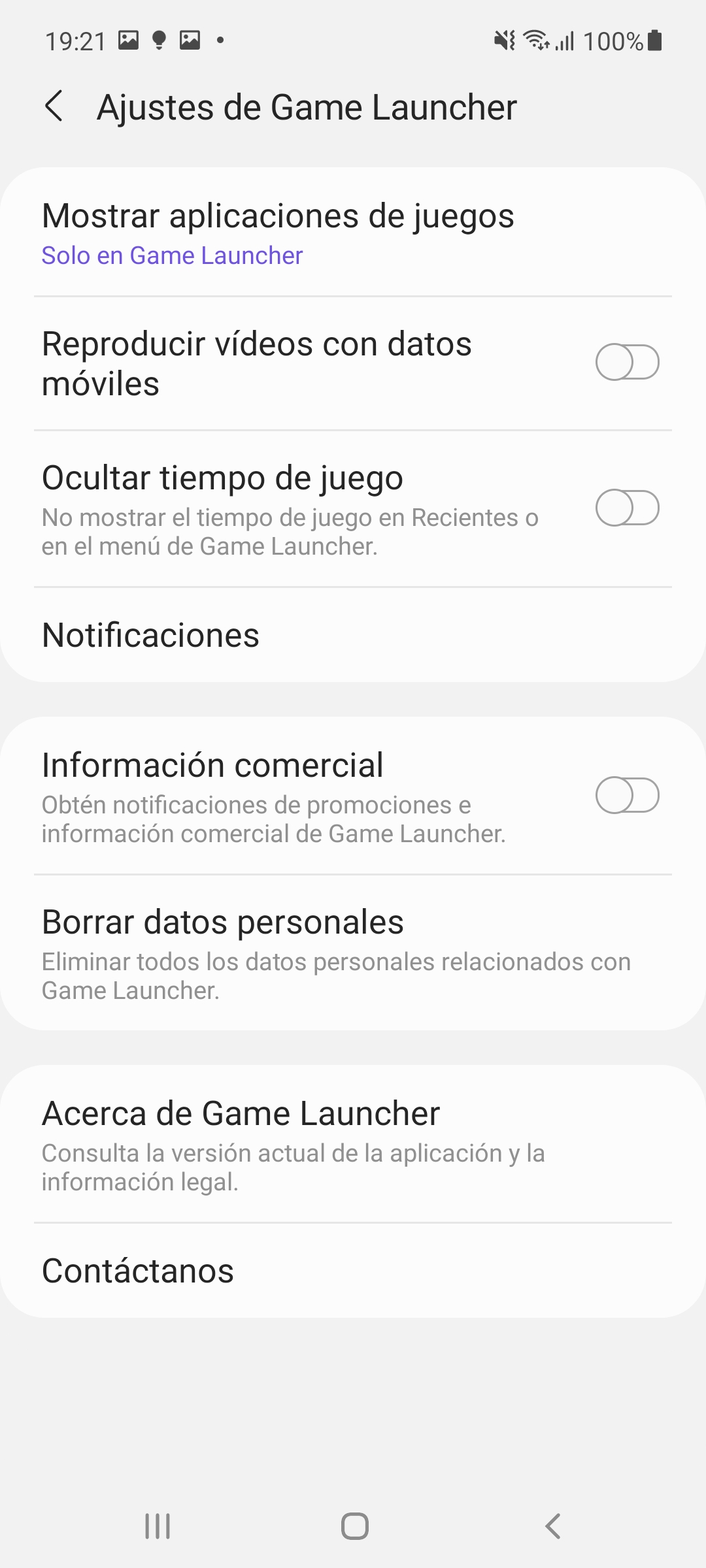Open recent apps from navigation bar

coord(158,1527)
